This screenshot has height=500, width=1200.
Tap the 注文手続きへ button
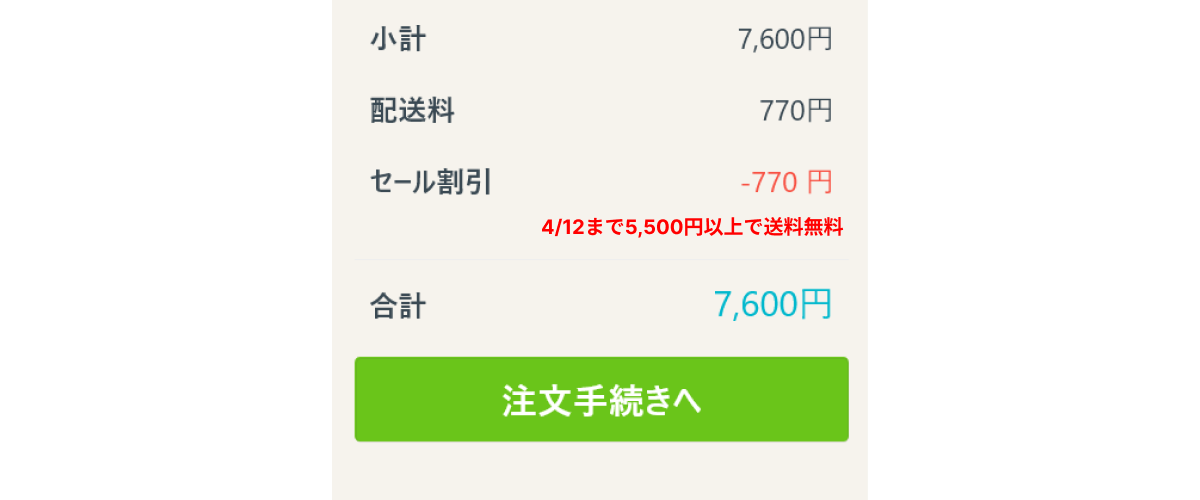coord(601,399)
